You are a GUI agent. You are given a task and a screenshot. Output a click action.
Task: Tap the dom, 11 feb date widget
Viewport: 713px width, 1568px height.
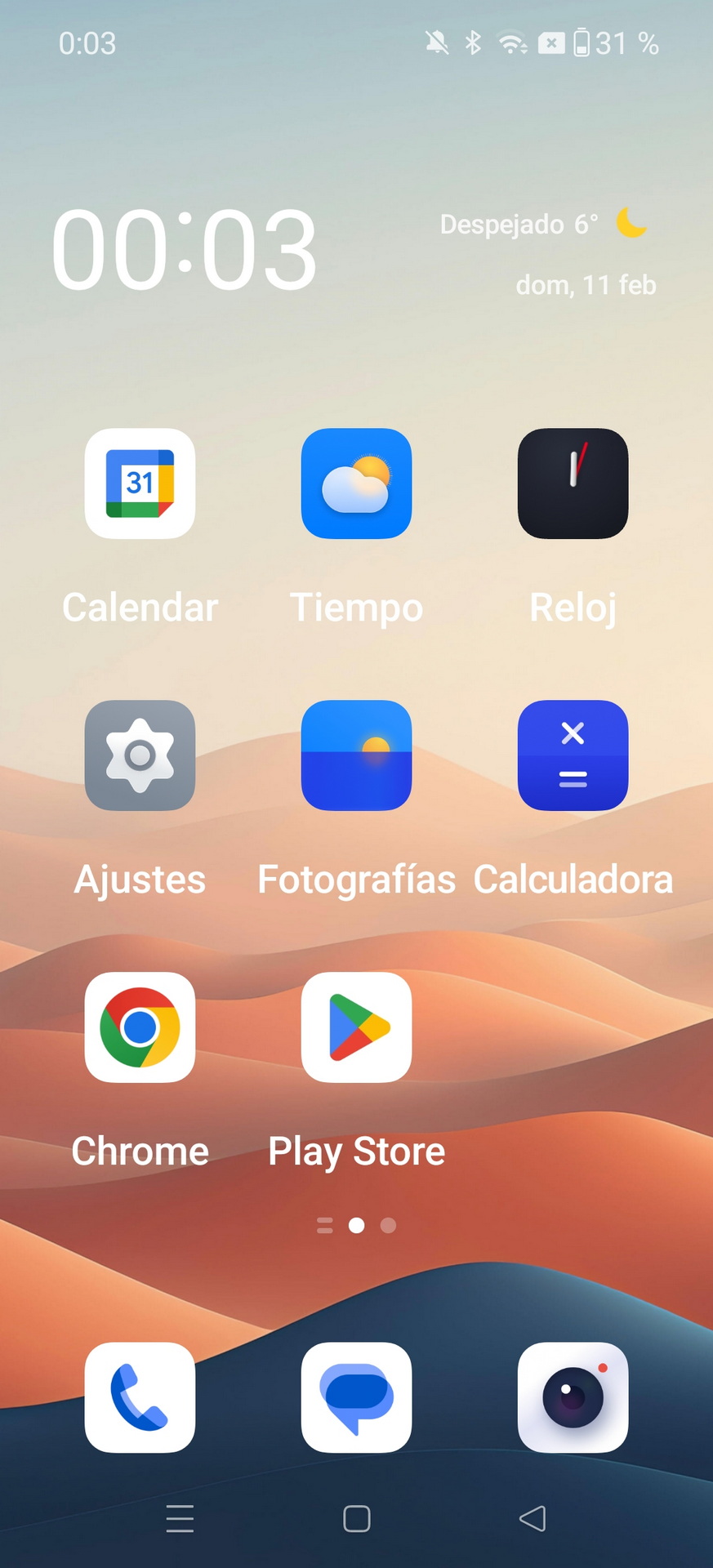click(x=586, y=285)
